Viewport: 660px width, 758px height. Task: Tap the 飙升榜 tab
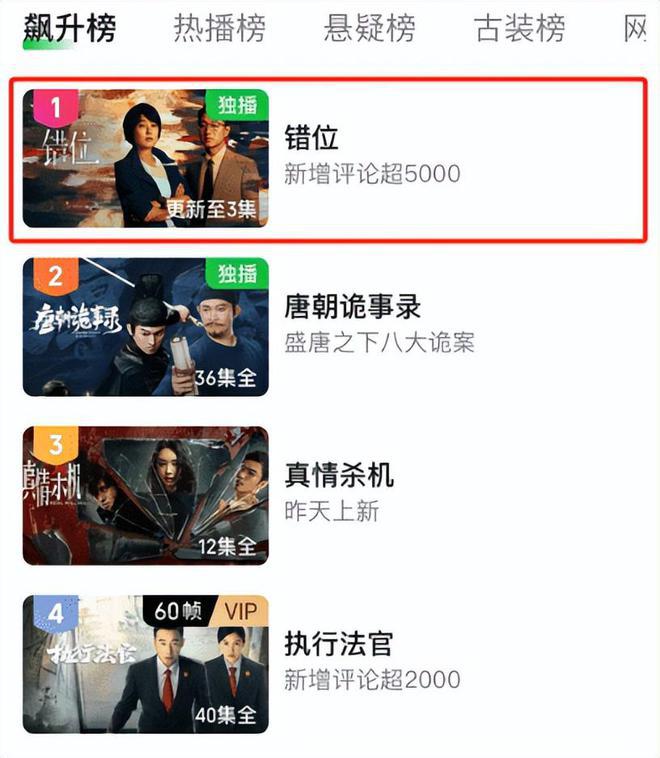(70, 28)
